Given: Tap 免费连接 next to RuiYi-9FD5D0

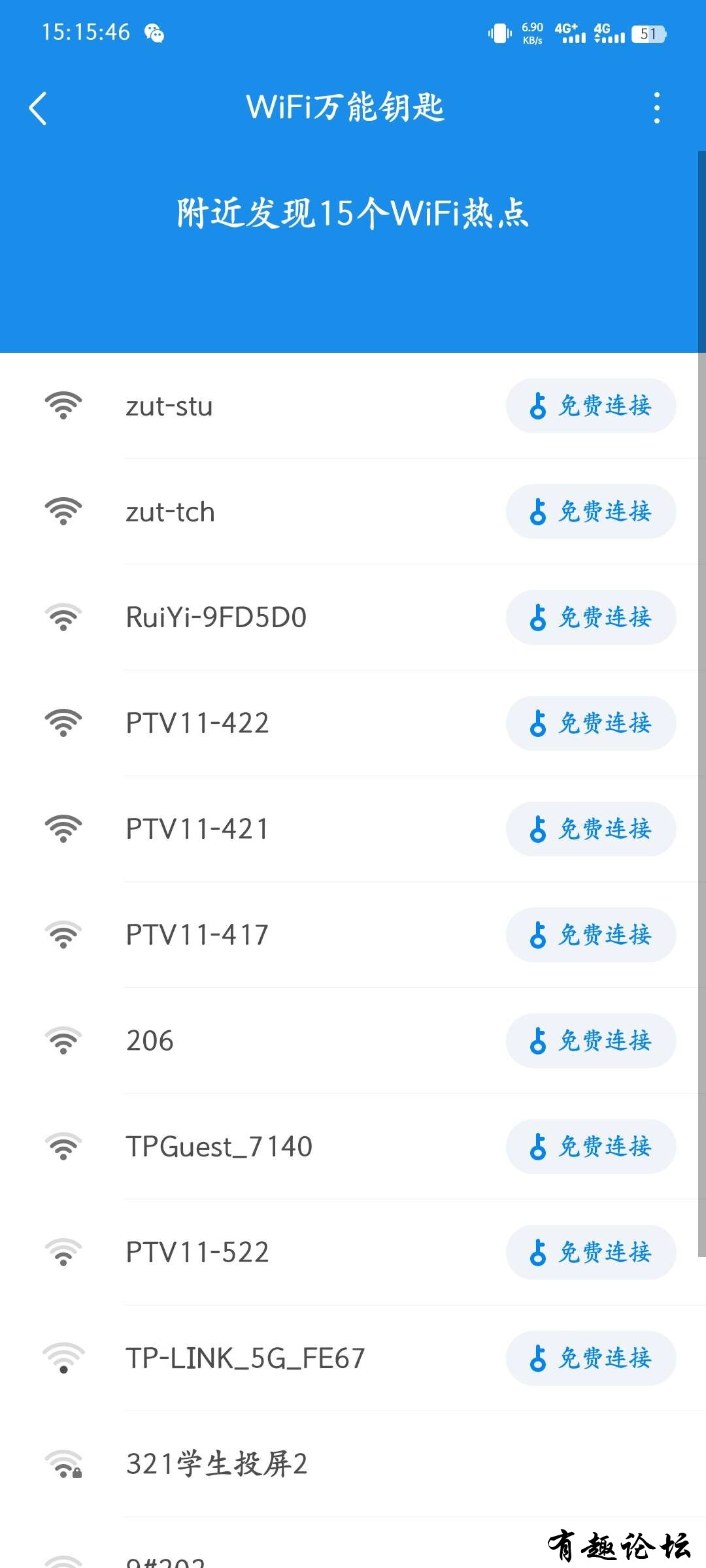Looking at the screenshot, I should pos(590,617).
